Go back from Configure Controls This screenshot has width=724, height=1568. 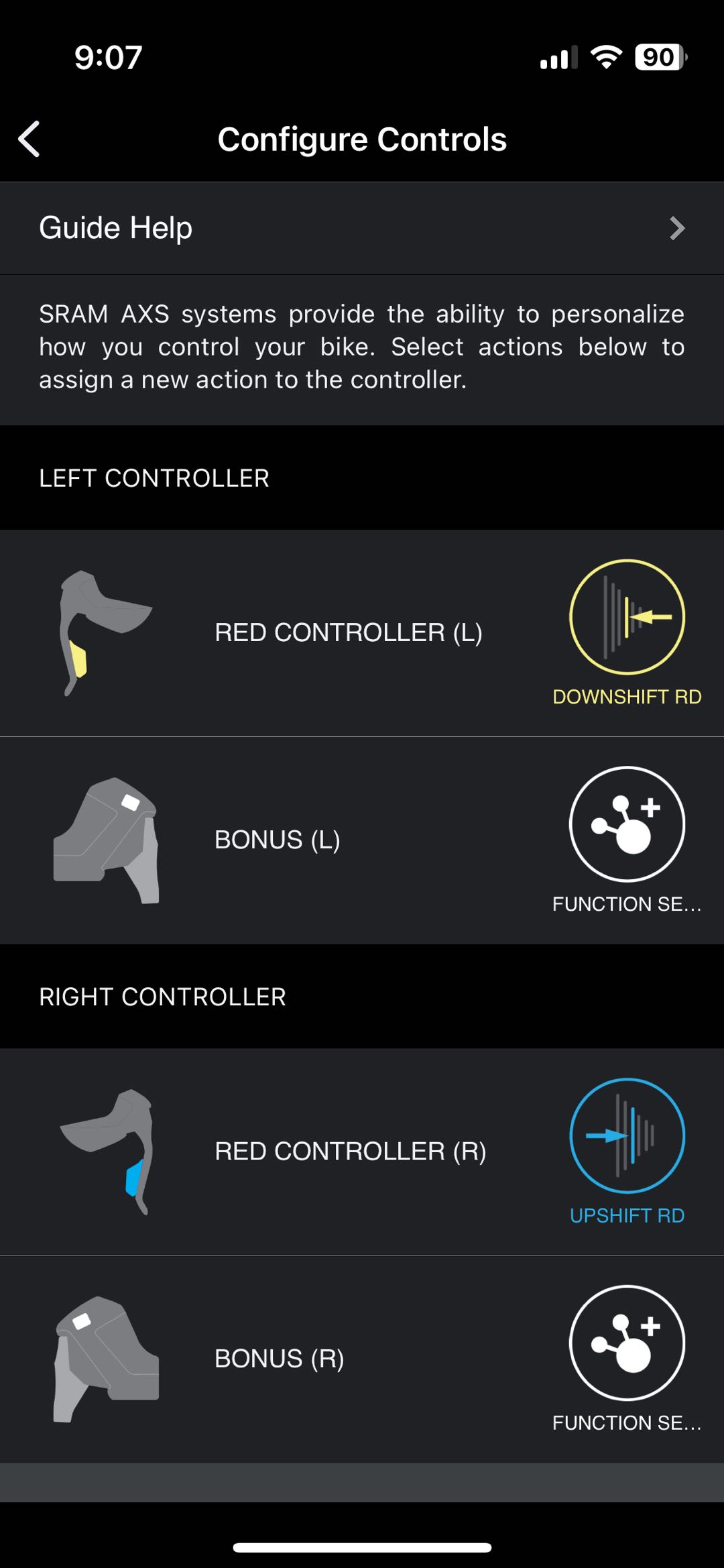(x=29, y=139)
